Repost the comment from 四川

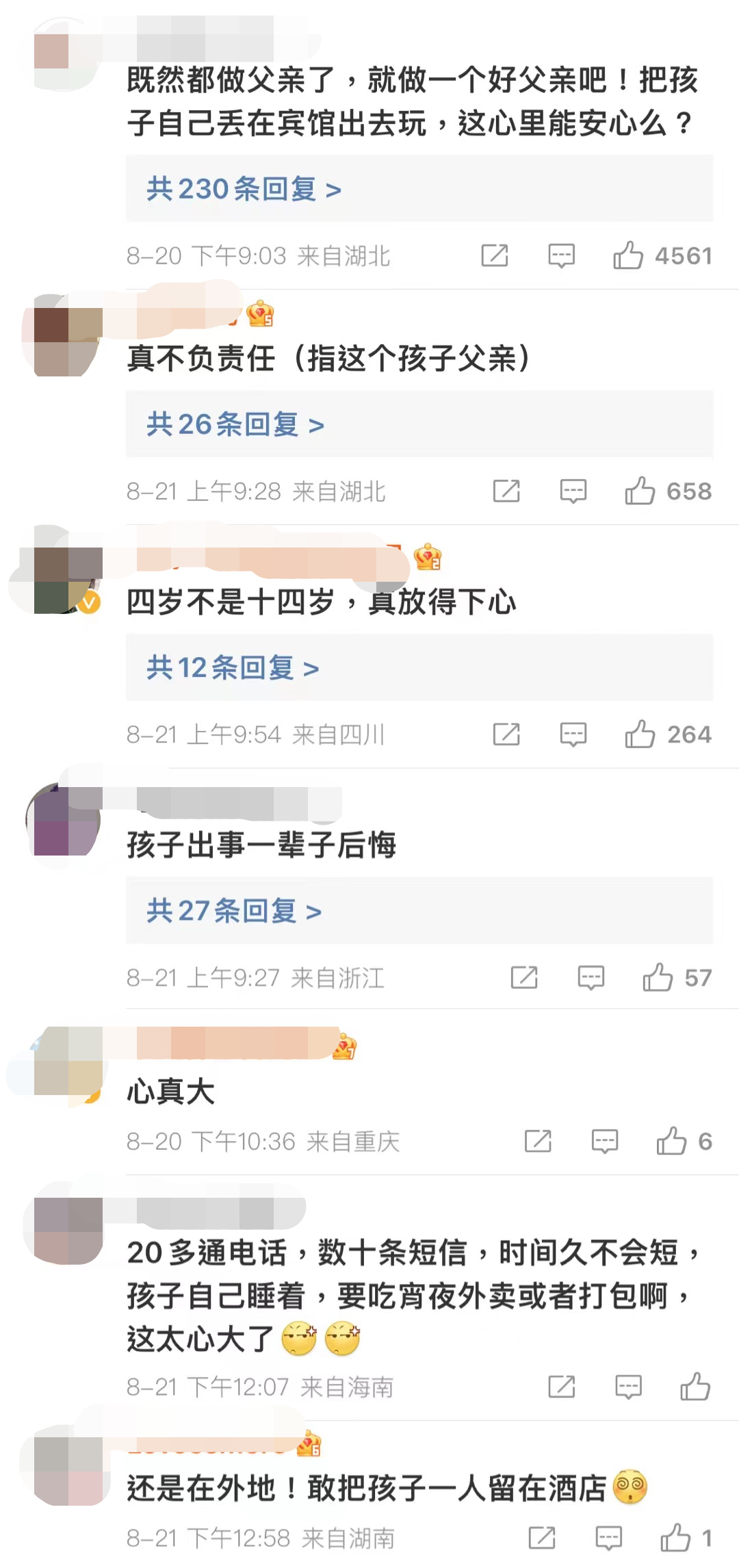click(506, 735)
